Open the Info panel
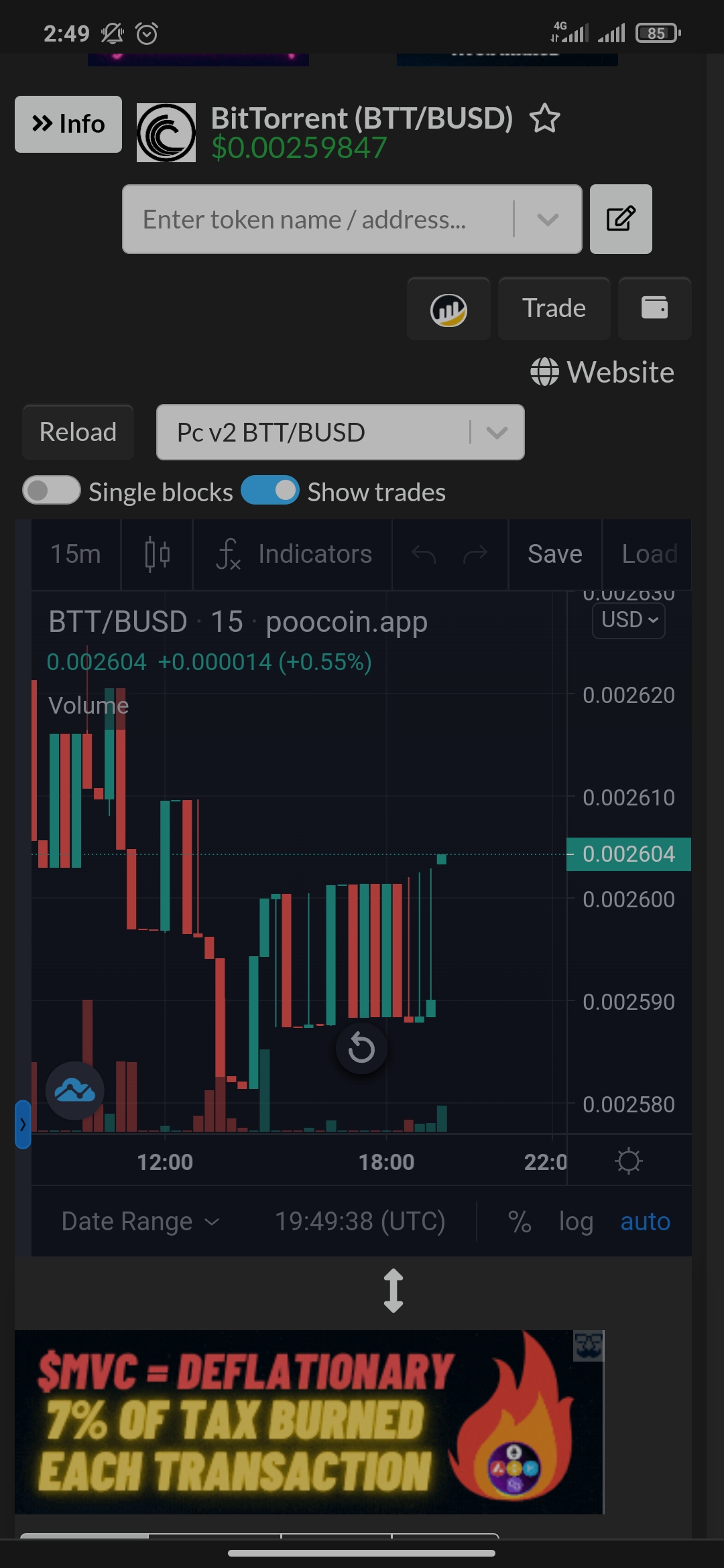724x1568 pixels. (x=68, y=125)
